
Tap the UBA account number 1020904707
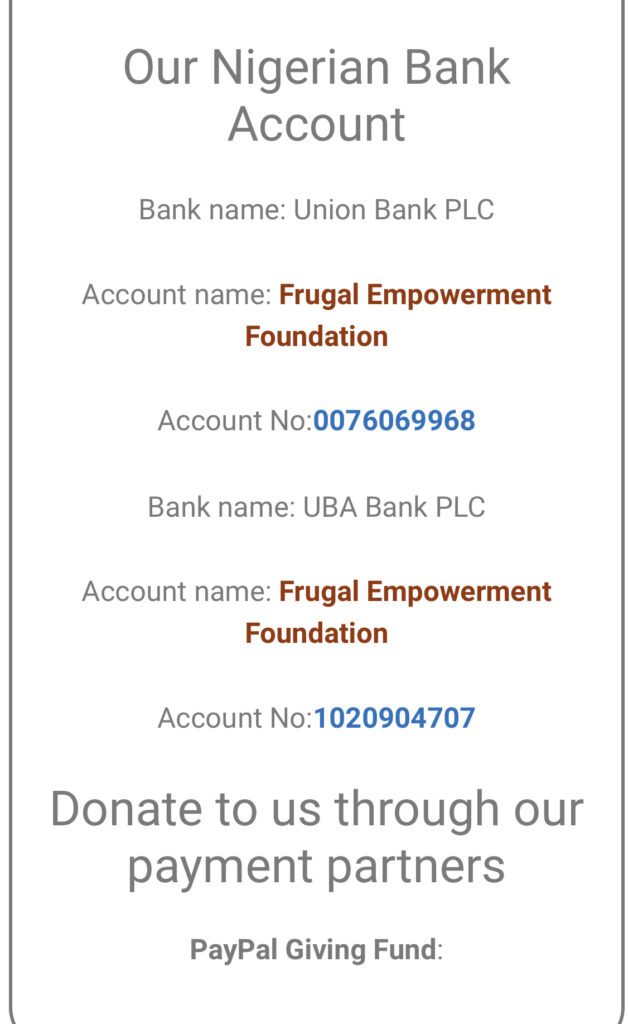(394, 718)
